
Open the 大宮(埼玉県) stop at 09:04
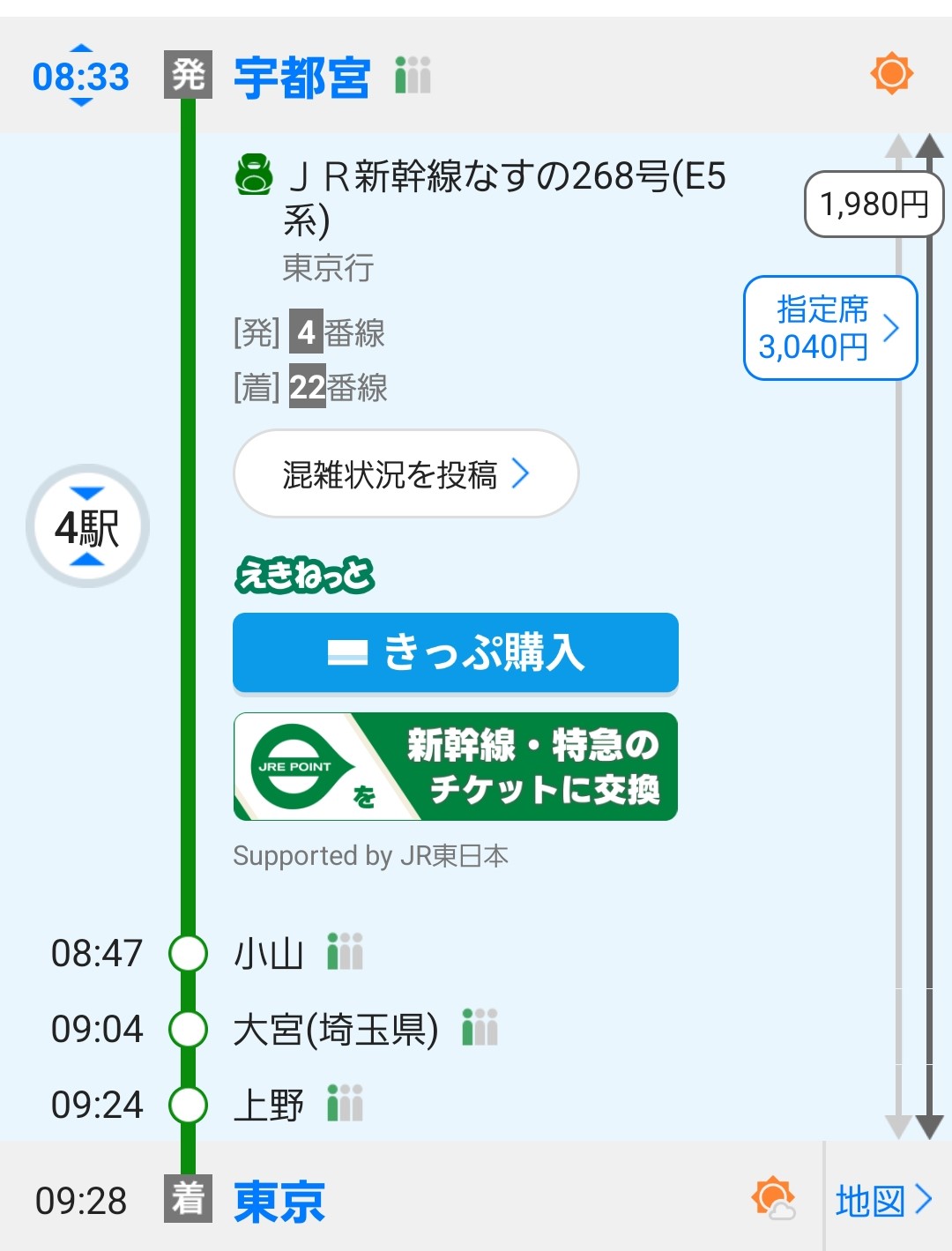click(335, 1029)
